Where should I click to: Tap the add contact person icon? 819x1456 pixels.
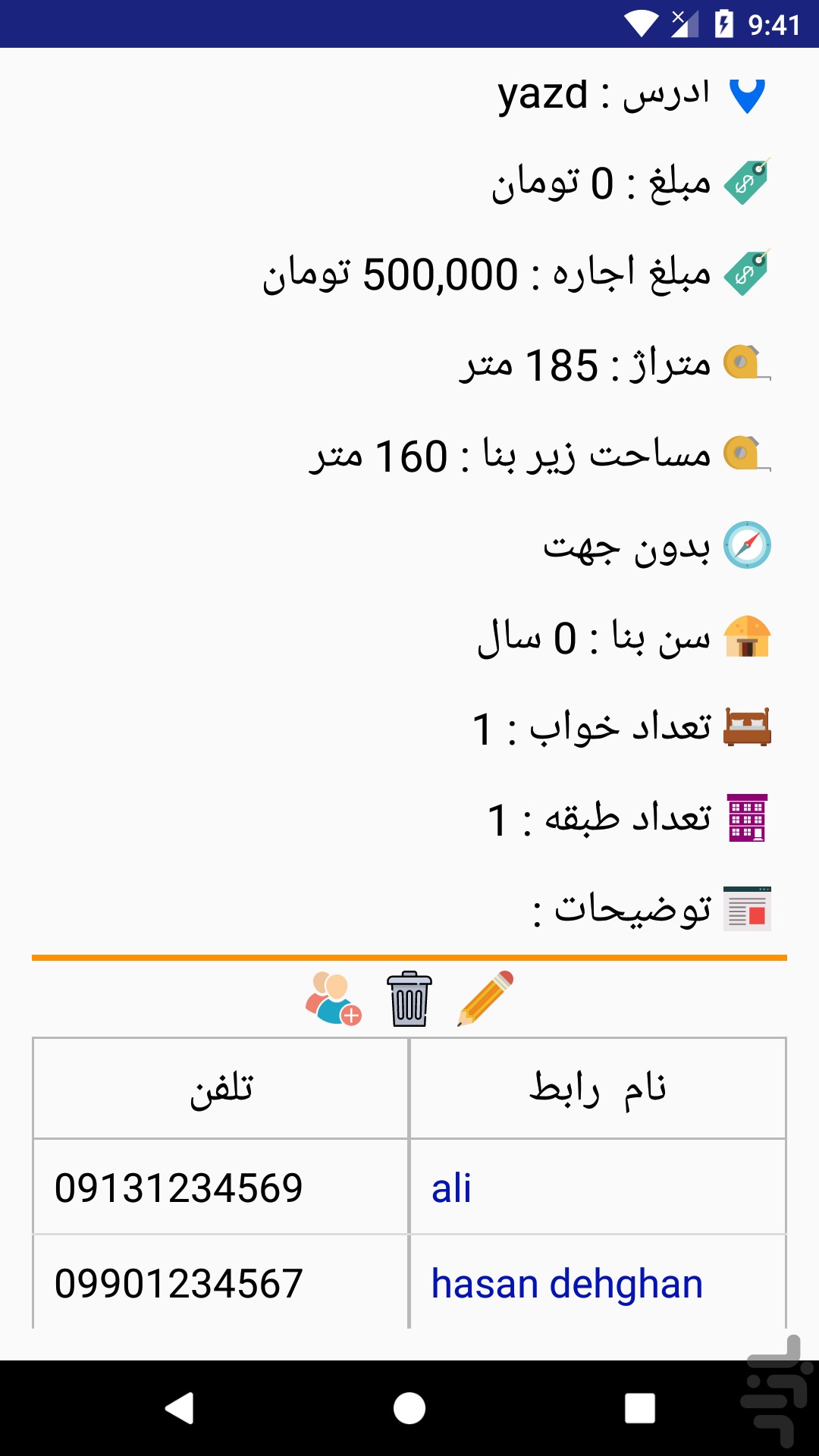click(x=334, y=999)
